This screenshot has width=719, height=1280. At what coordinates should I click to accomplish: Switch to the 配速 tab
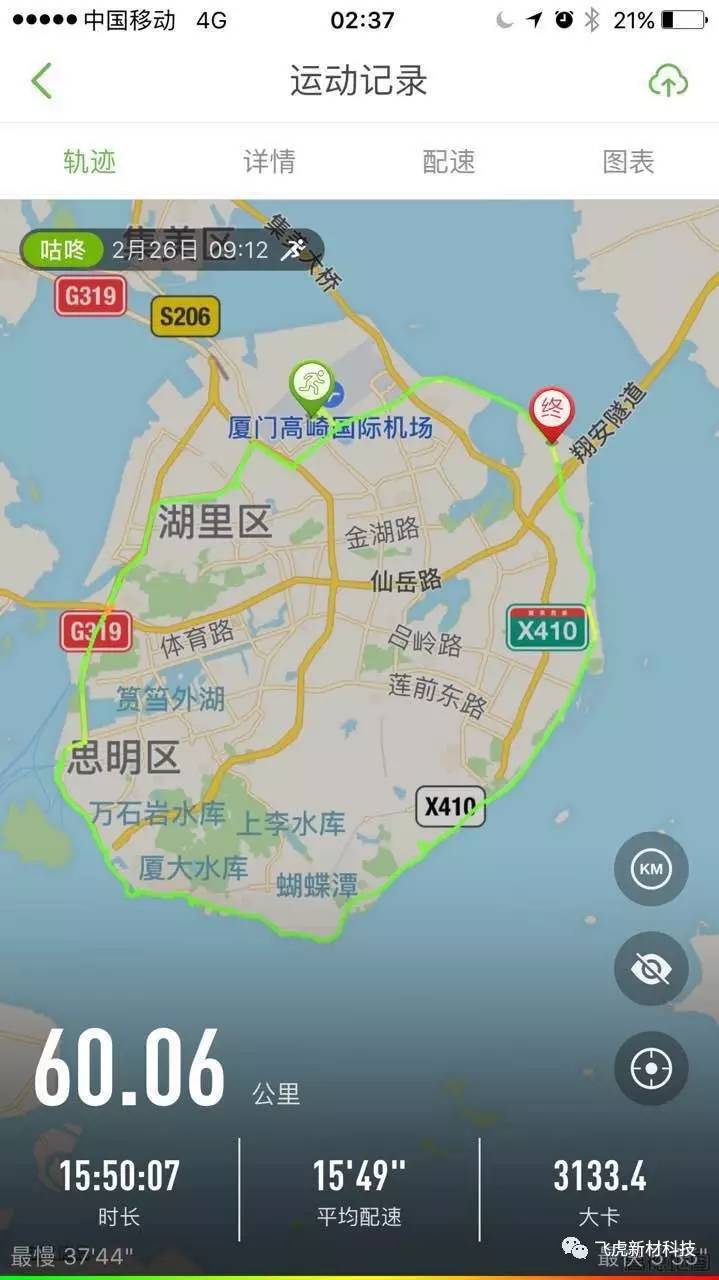(449, 162)
